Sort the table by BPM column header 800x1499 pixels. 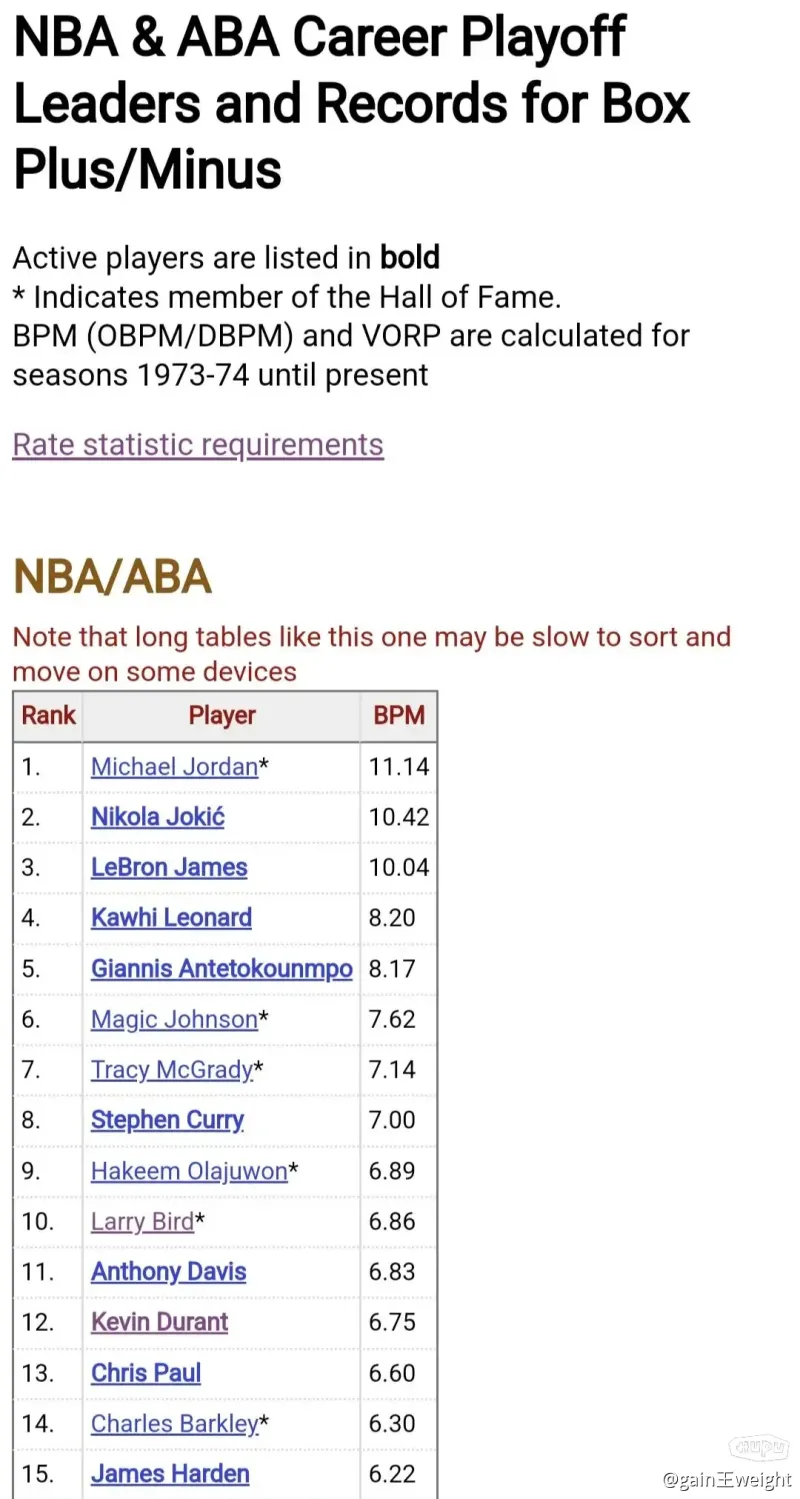click(399, 716)
